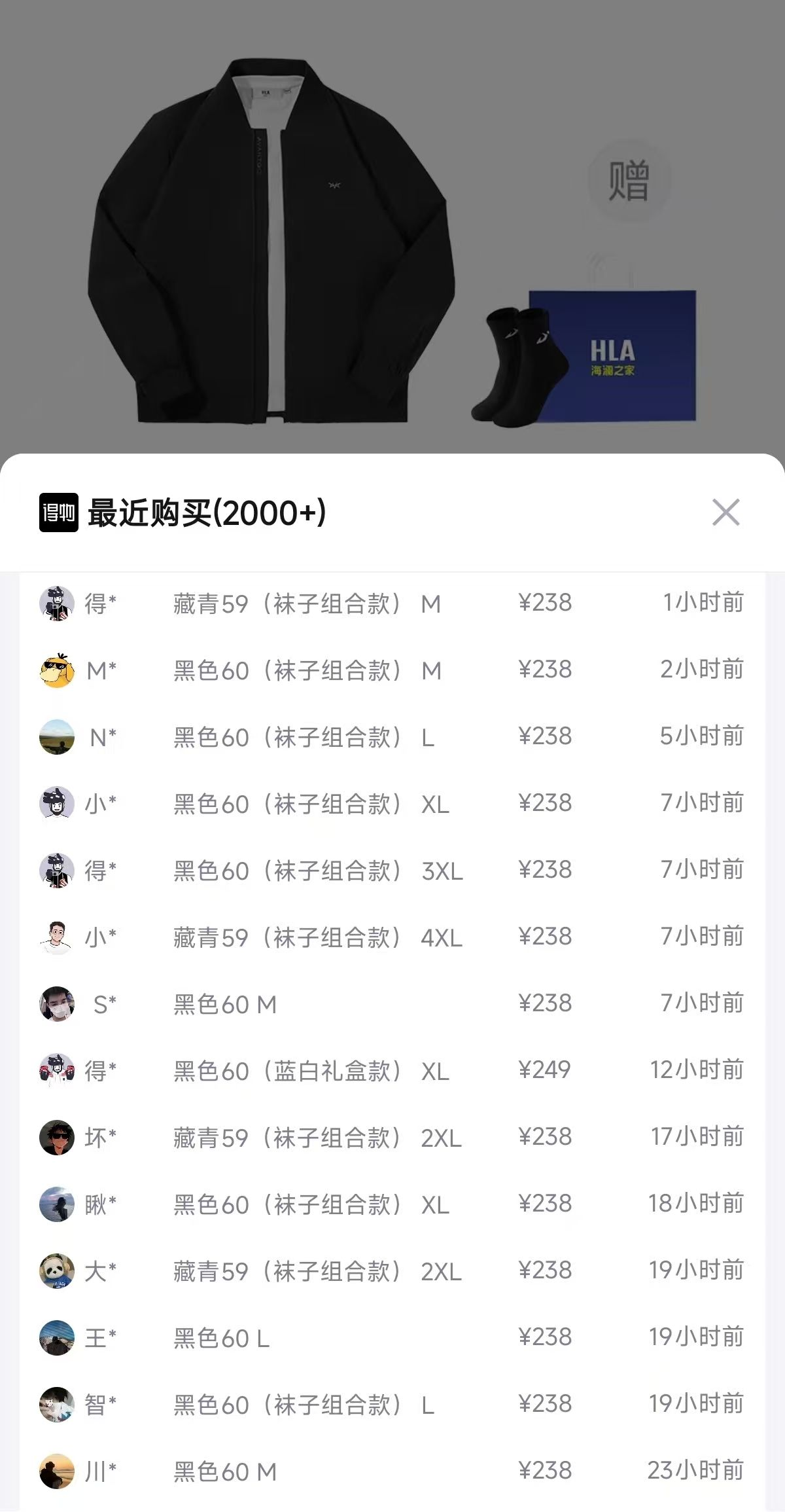Open the landscape avatar for buyer N*
Screen dimensions: 785x1512
[x=58, y=737]
